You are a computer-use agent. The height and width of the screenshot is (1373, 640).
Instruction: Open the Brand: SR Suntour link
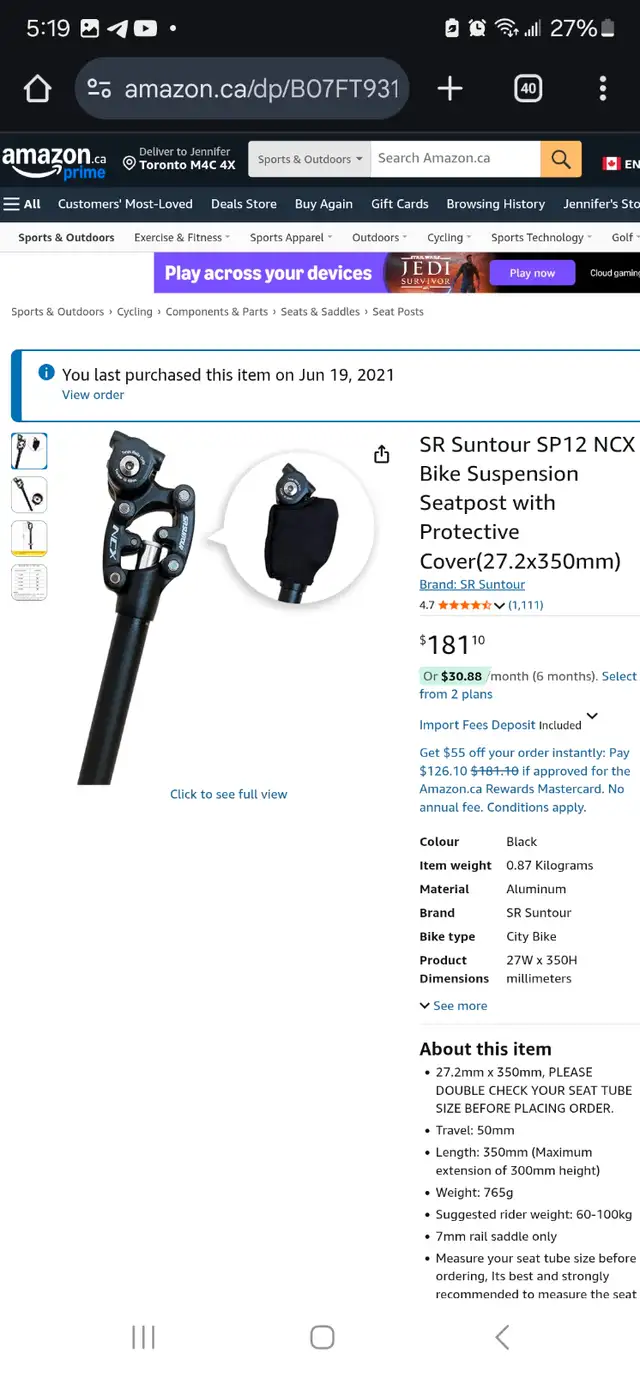point(472,584)
